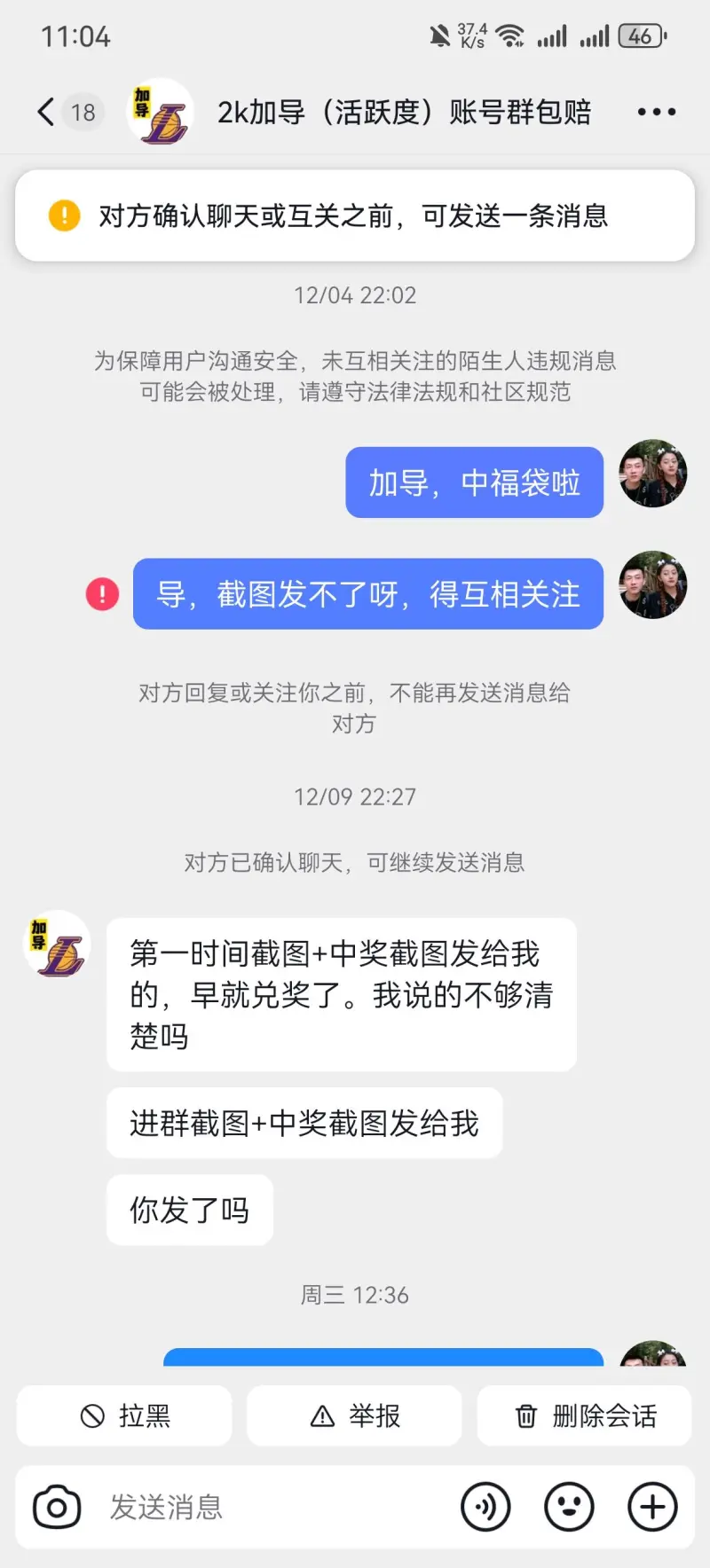Open my avatar beside 加导，中福袋啦
The width and height of the screenshot is (710, 1568).
click(653, 474)
